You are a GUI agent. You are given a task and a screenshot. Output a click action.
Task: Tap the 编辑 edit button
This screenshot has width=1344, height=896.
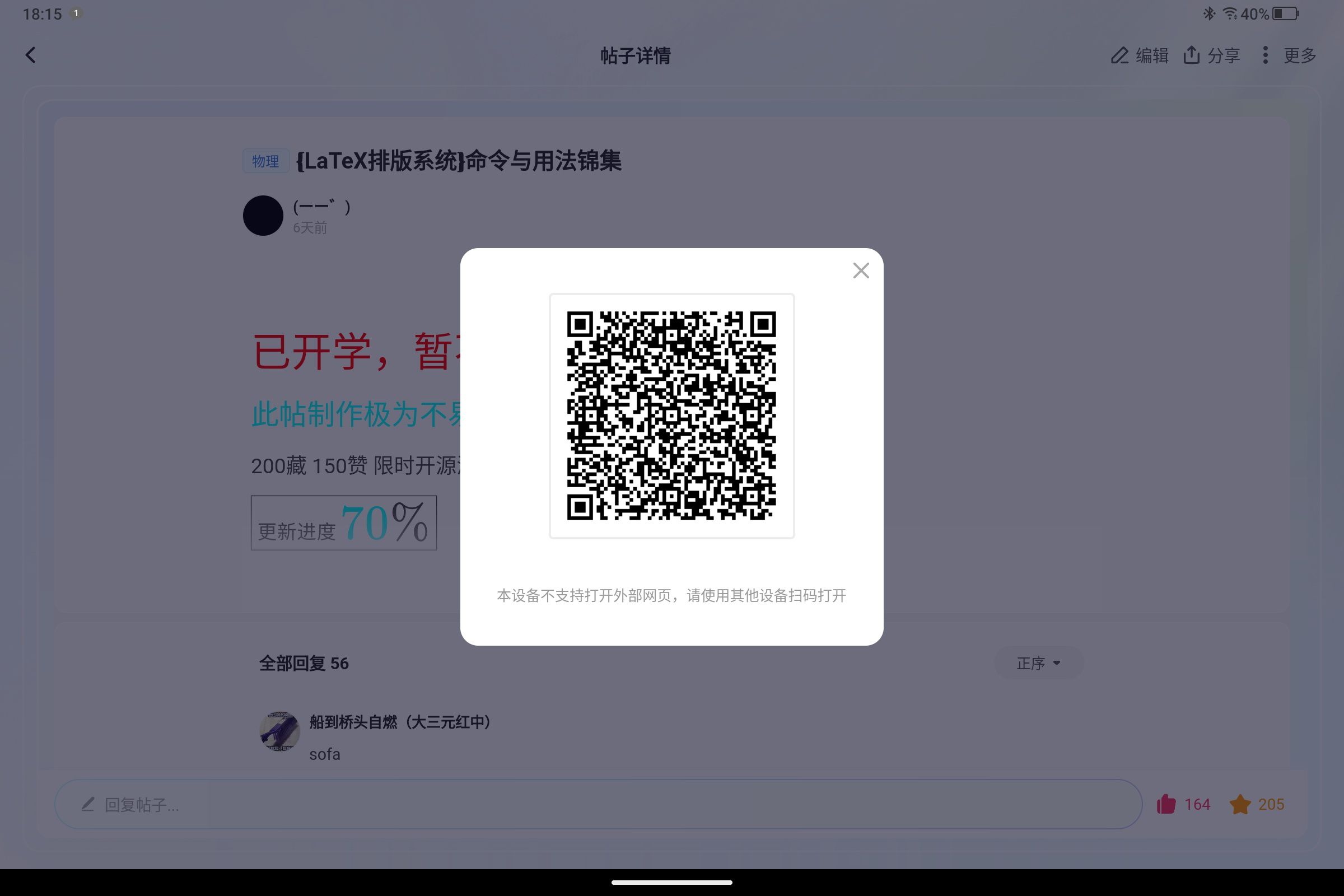tap(1140, 55)
